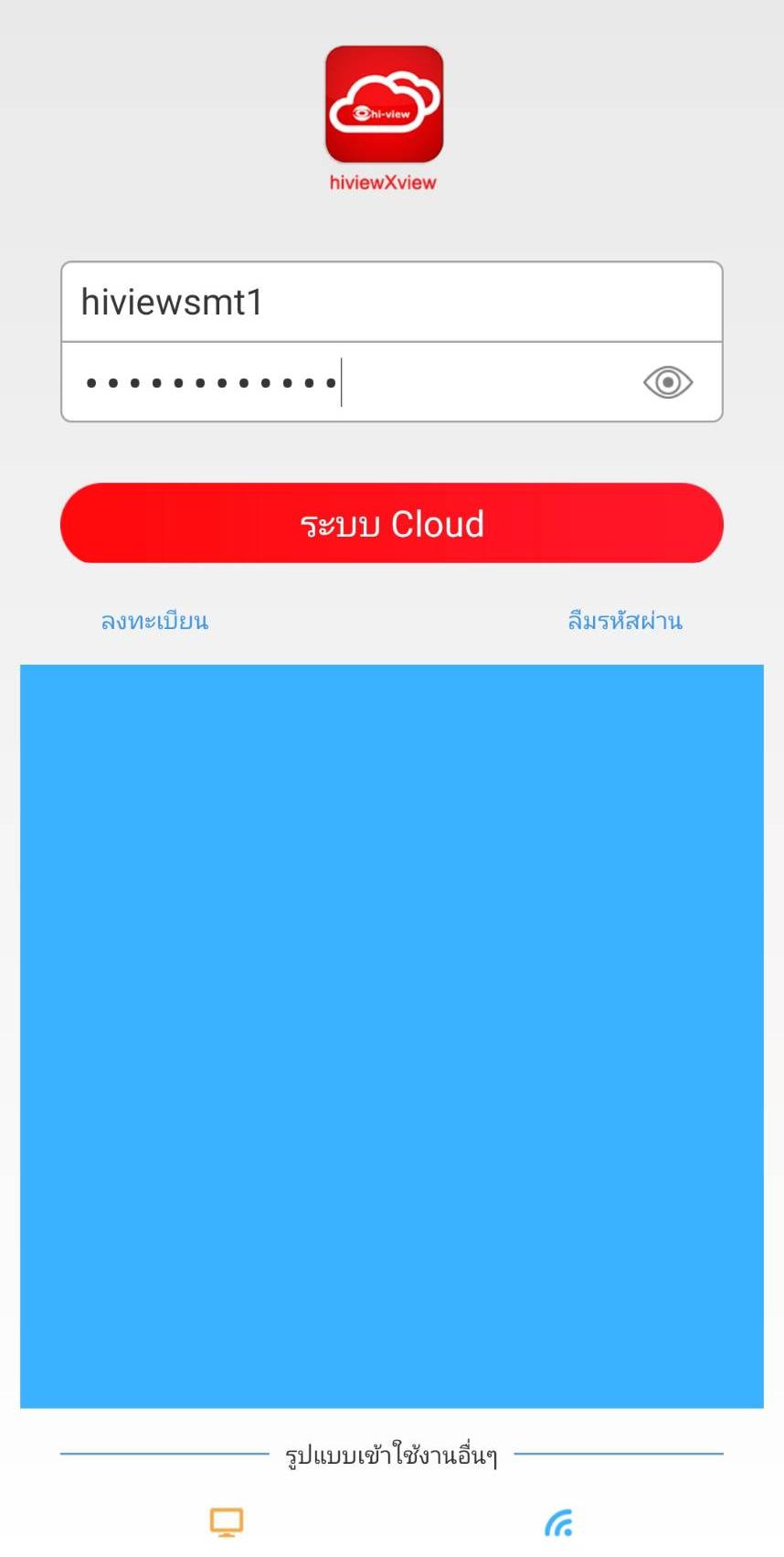Choose the orange monitor login option

pyautogui.click(x=227, y=1522)
